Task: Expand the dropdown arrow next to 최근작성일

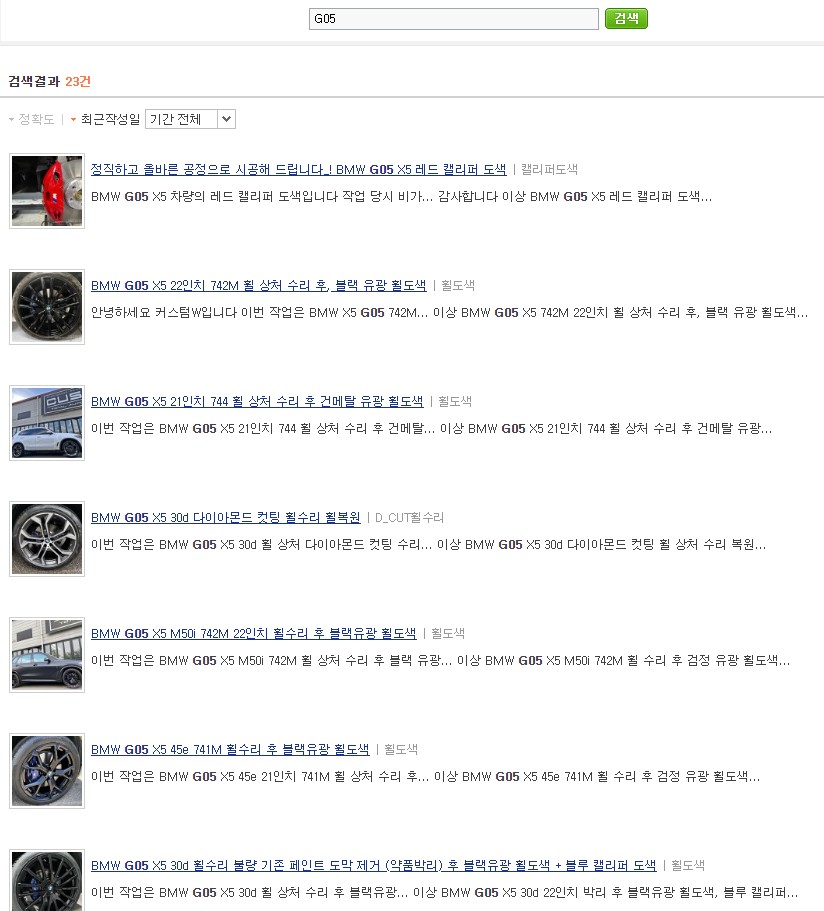Action: [x=72, y=119]
